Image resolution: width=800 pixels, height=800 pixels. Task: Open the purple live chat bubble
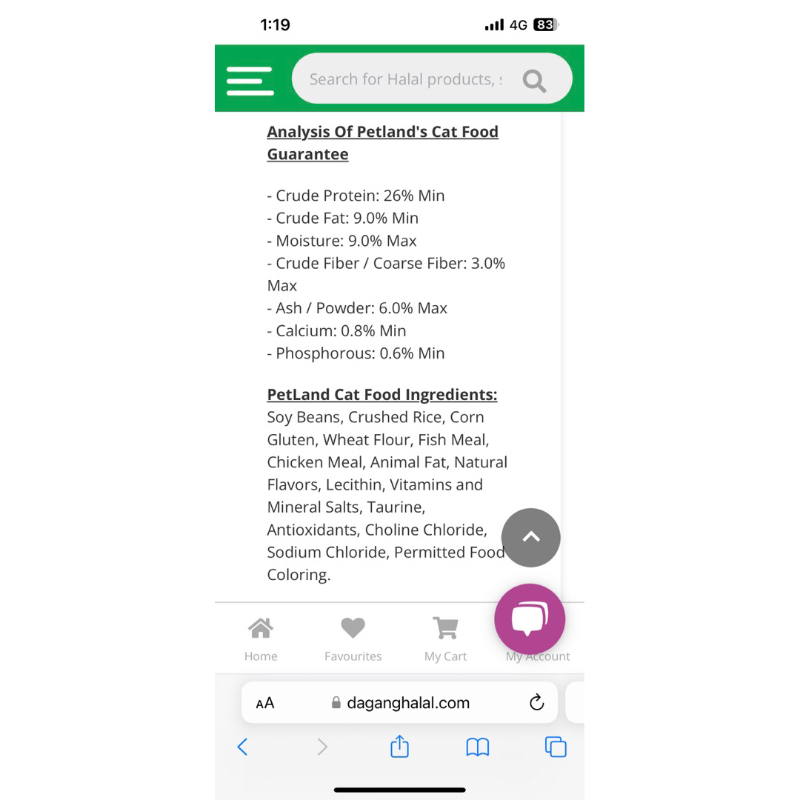(530, 619)
